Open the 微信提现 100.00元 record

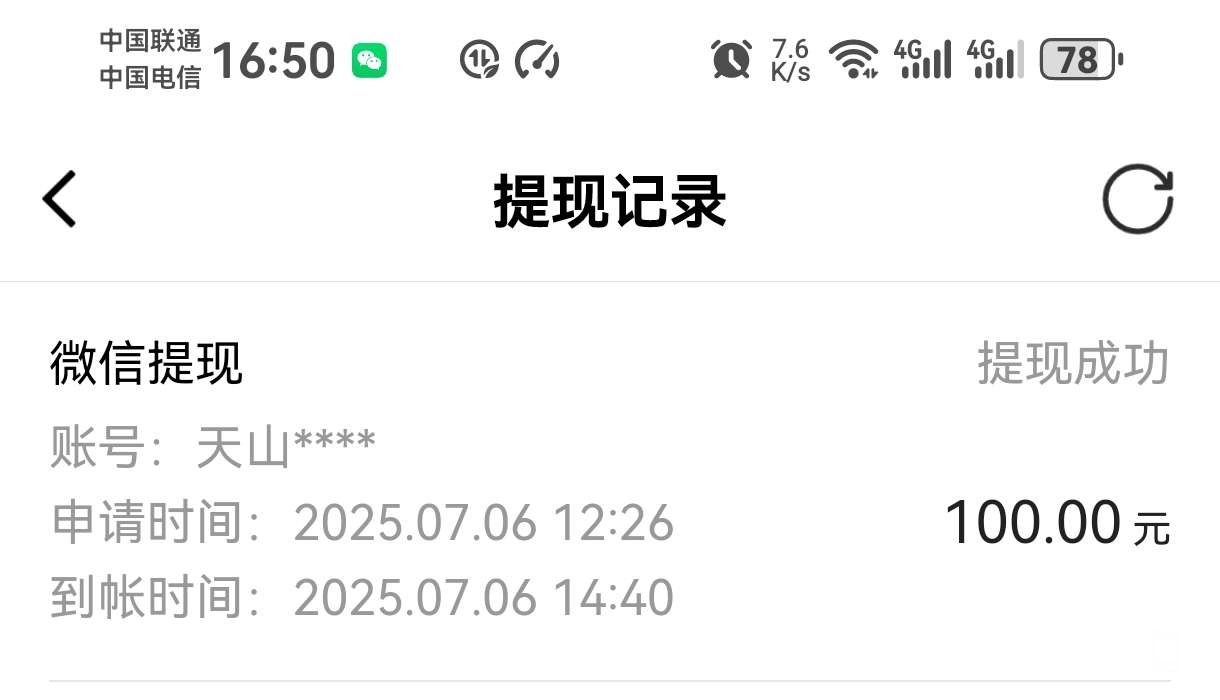[x=610, y=482]
